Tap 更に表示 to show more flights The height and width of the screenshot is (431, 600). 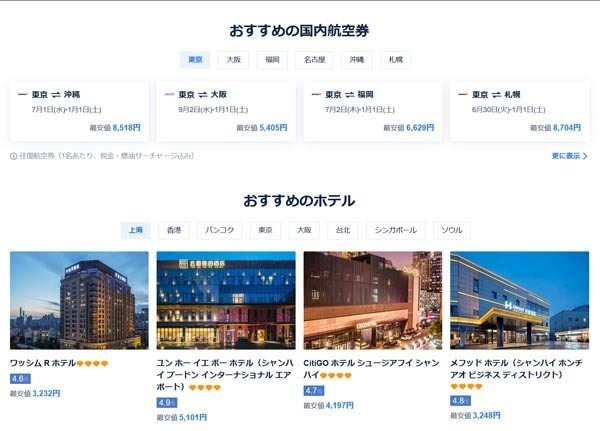click(x=569, y=156)
